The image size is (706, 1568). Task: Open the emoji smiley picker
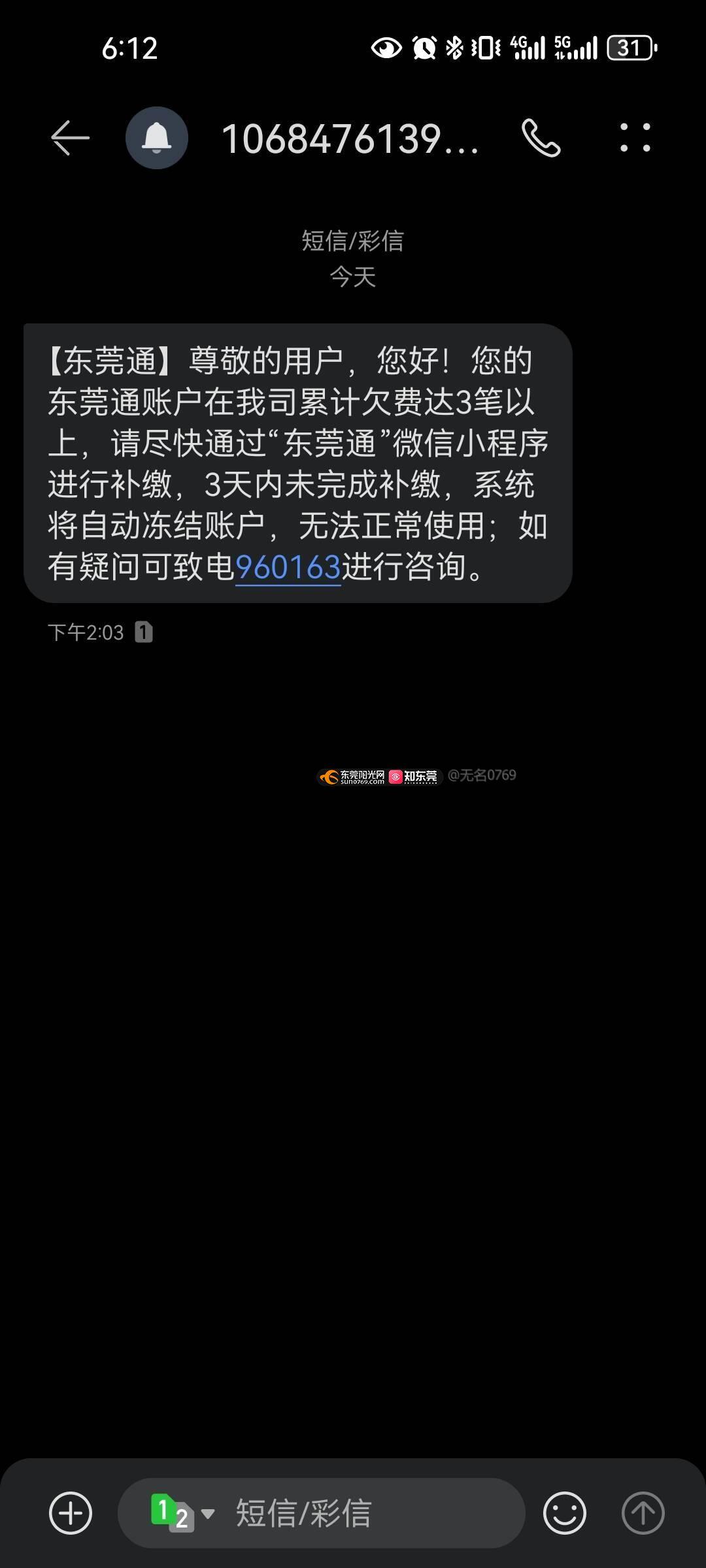click(565, 1513)
